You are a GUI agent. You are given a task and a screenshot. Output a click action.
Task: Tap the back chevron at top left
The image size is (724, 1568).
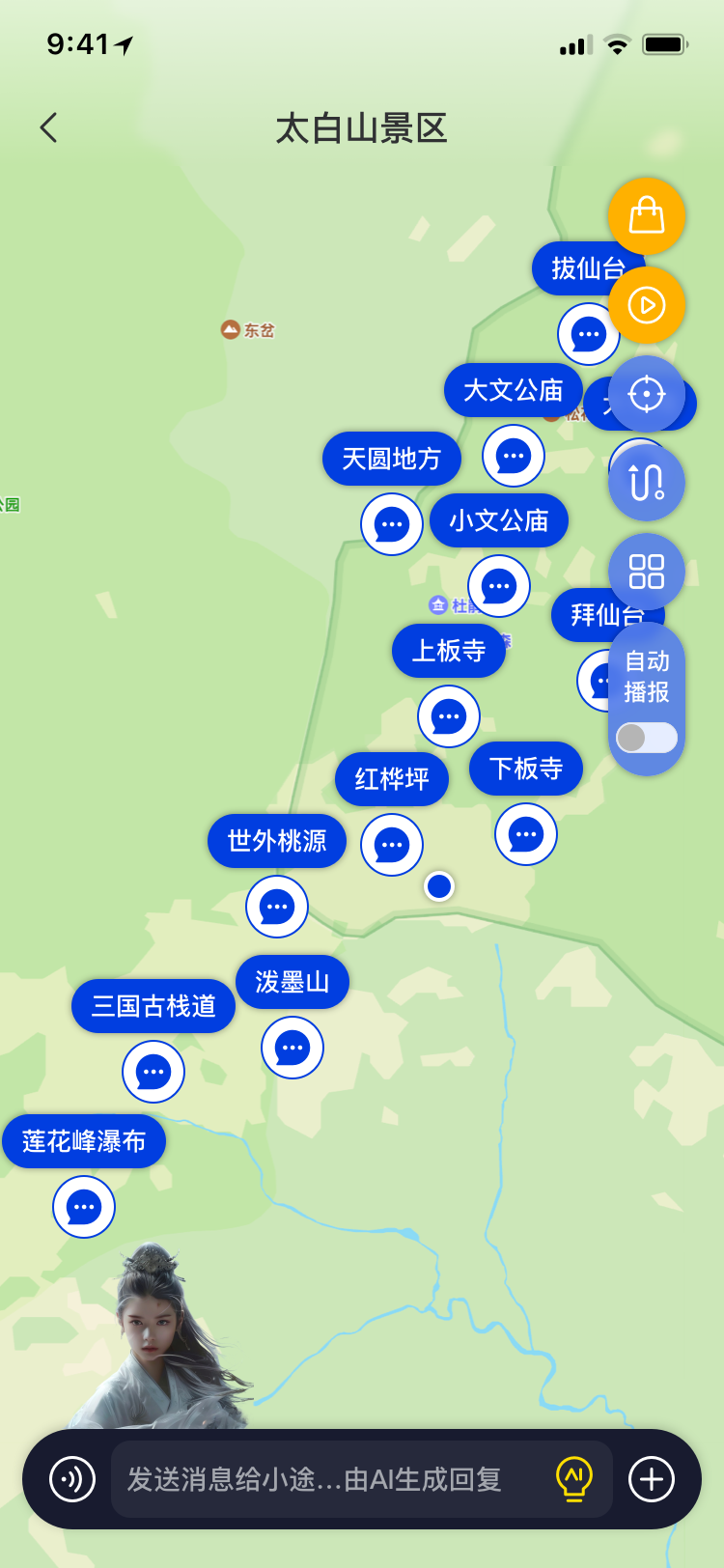tap(49, 127)
